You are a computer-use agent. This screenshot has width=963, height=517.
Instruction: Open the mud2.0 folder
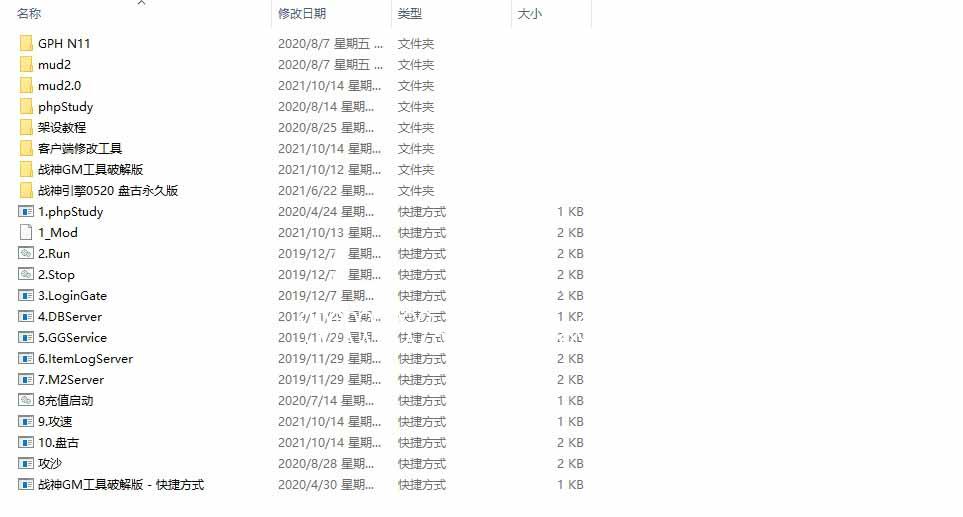59,86
